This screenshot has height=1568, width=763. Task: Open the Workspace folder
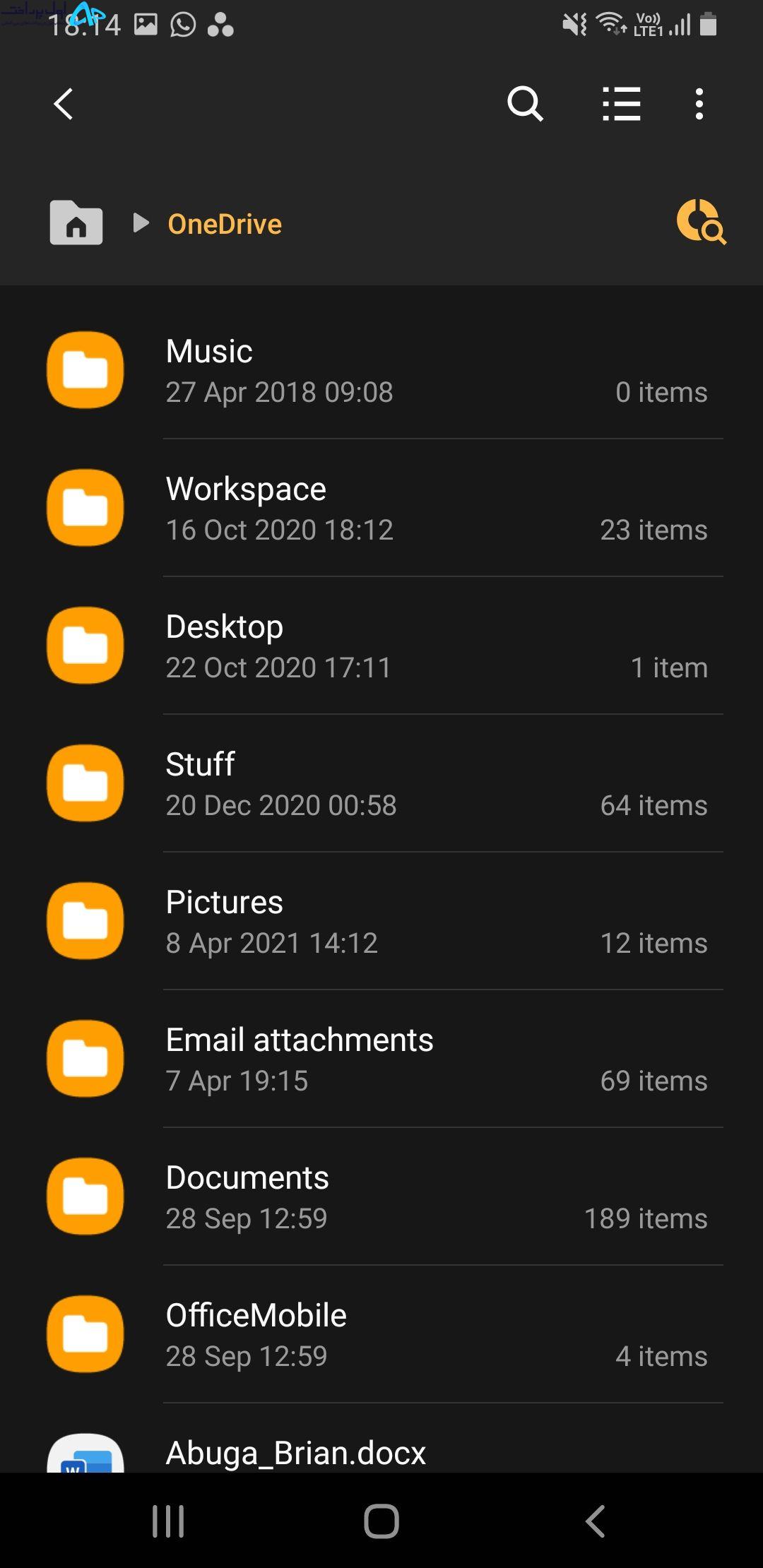381,508
